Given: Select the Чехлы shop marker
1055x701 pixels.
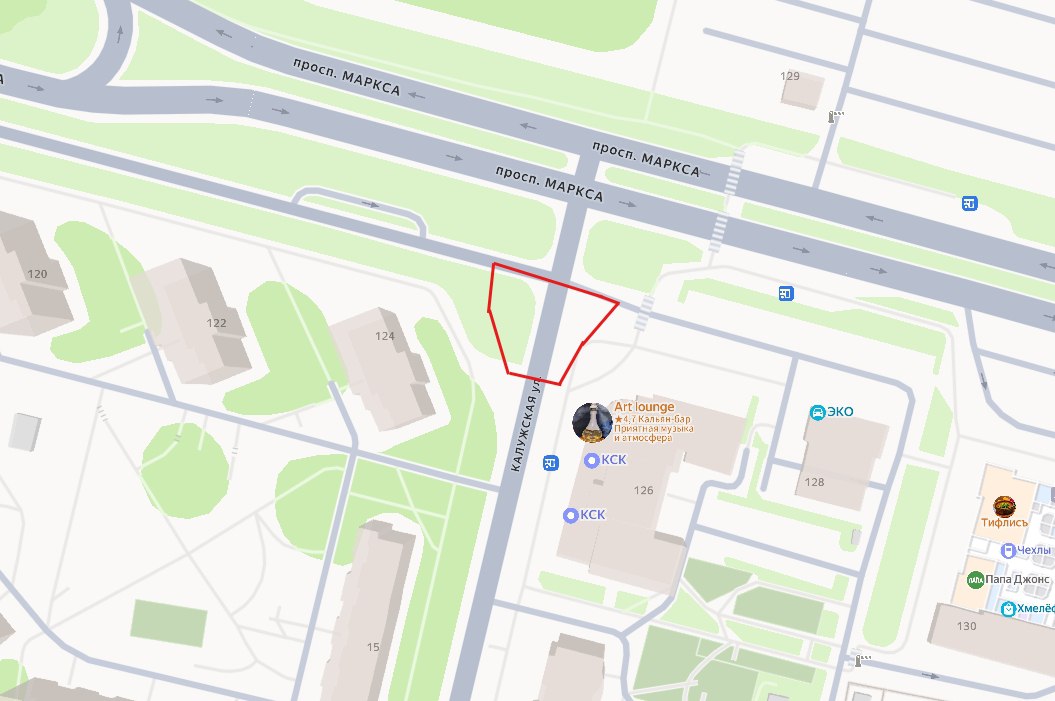Looking at the screenshot, I should pos(1007,550).
